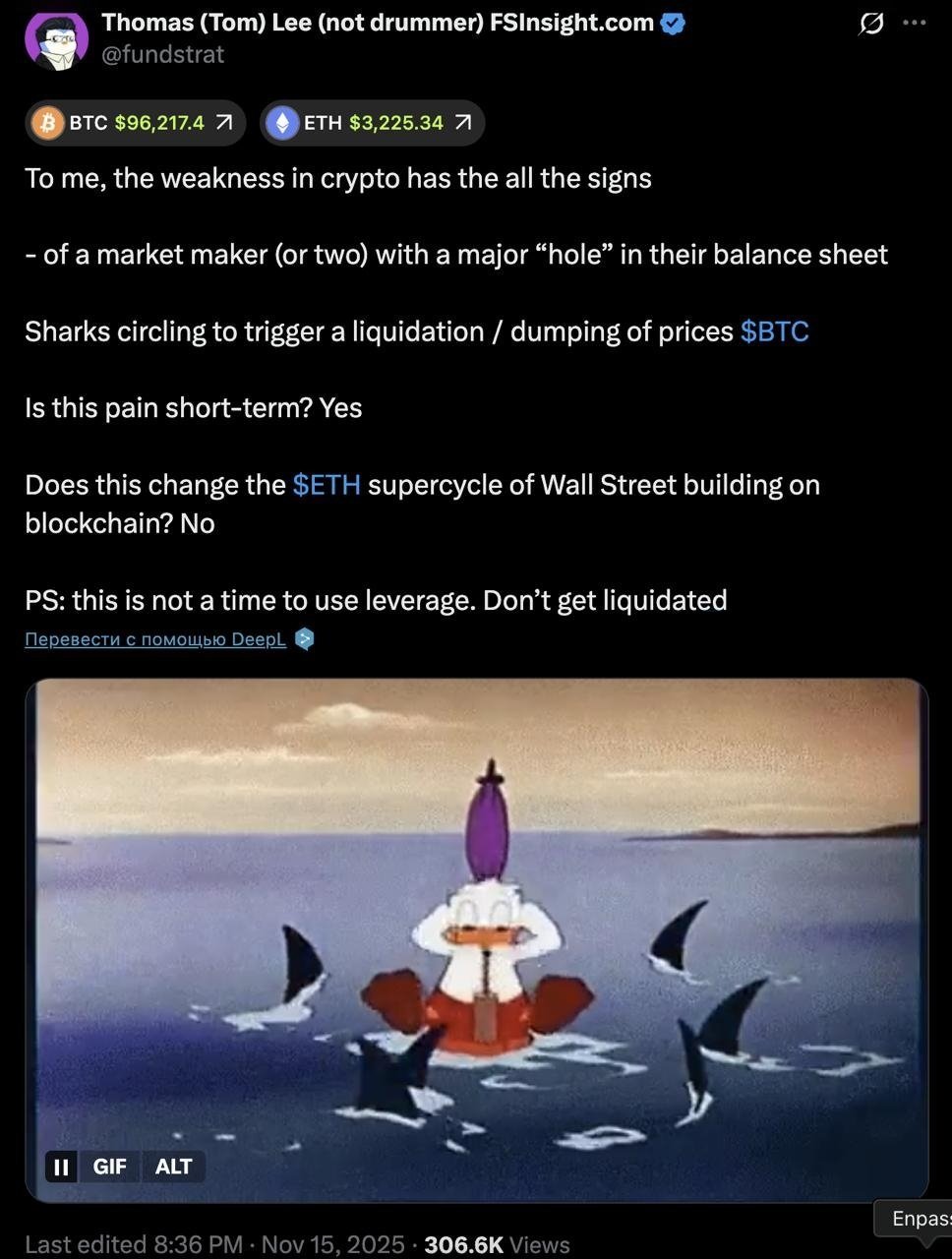The height and width of the screenshot is (1259, 952).
Task: Open the three-dot post options menu
Action: pyautogui.click(x=915, y=24)
